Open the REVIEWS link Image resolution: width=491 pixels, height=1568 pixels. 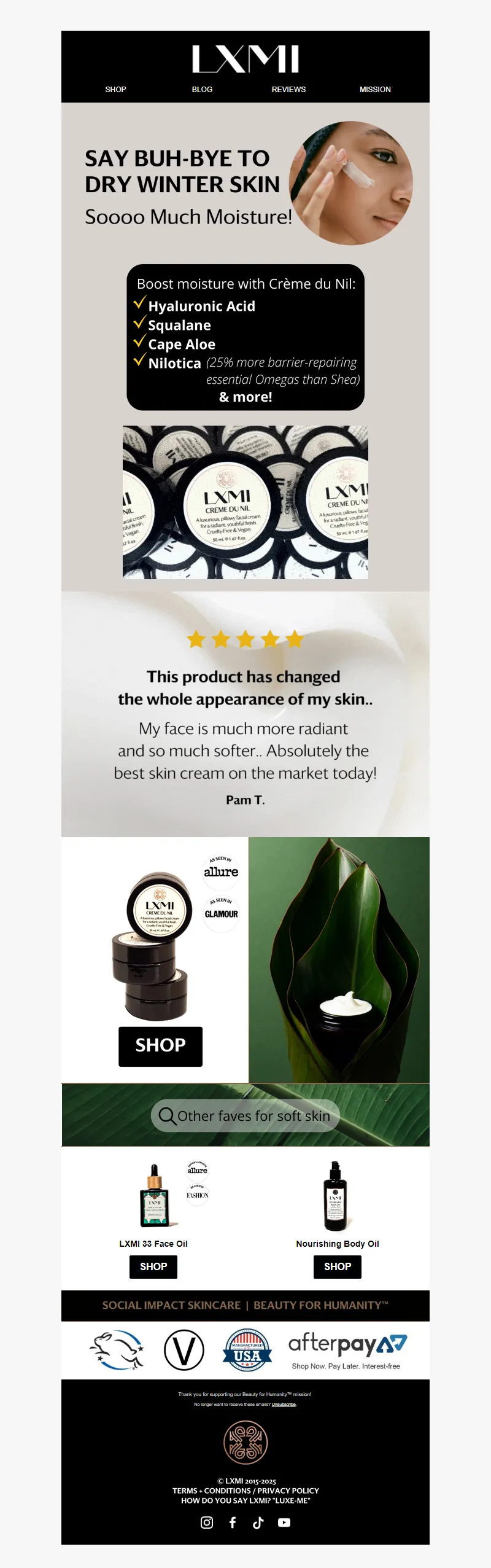[288, 89]
